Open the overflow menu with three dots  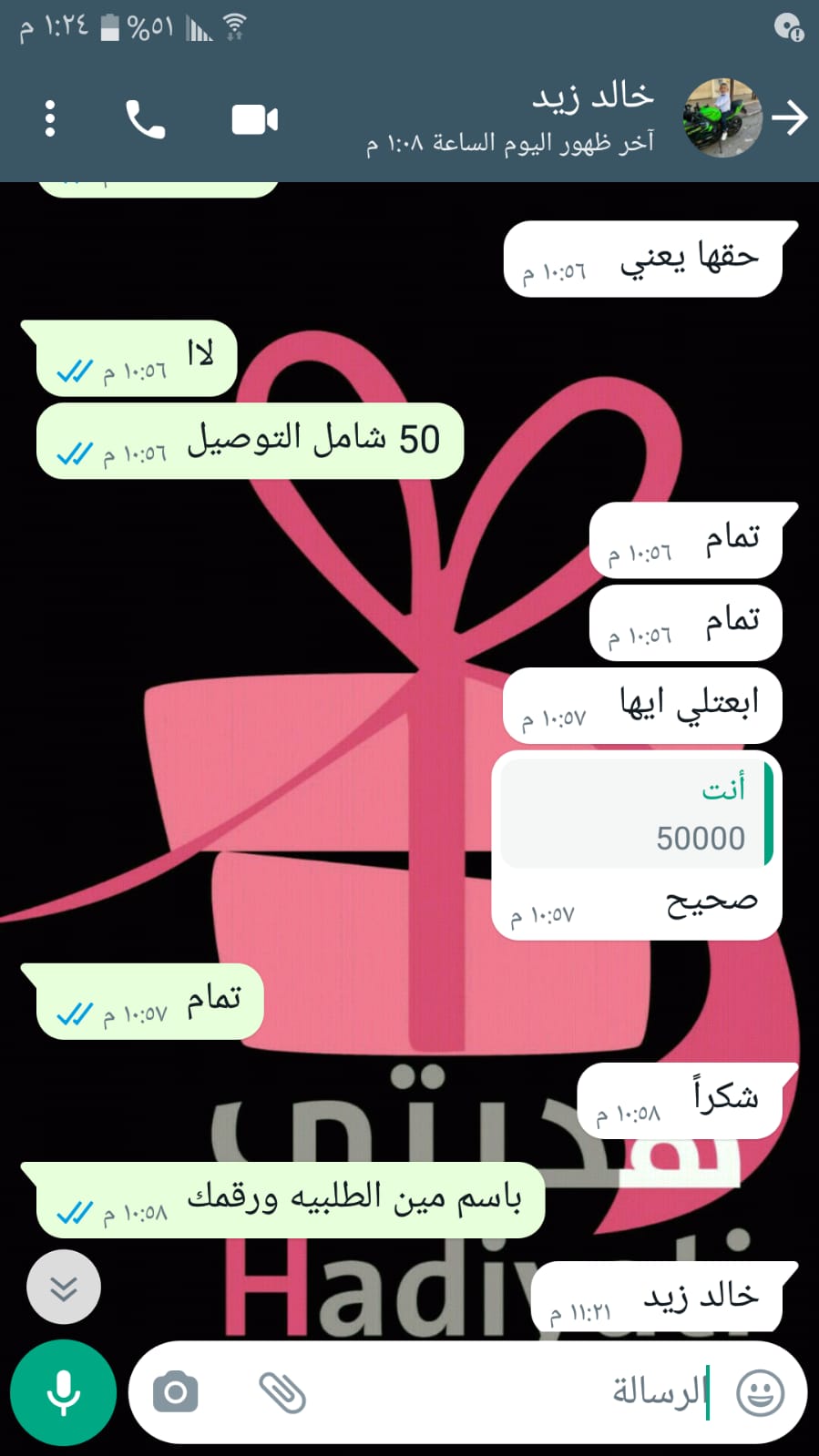click(50, 119)
